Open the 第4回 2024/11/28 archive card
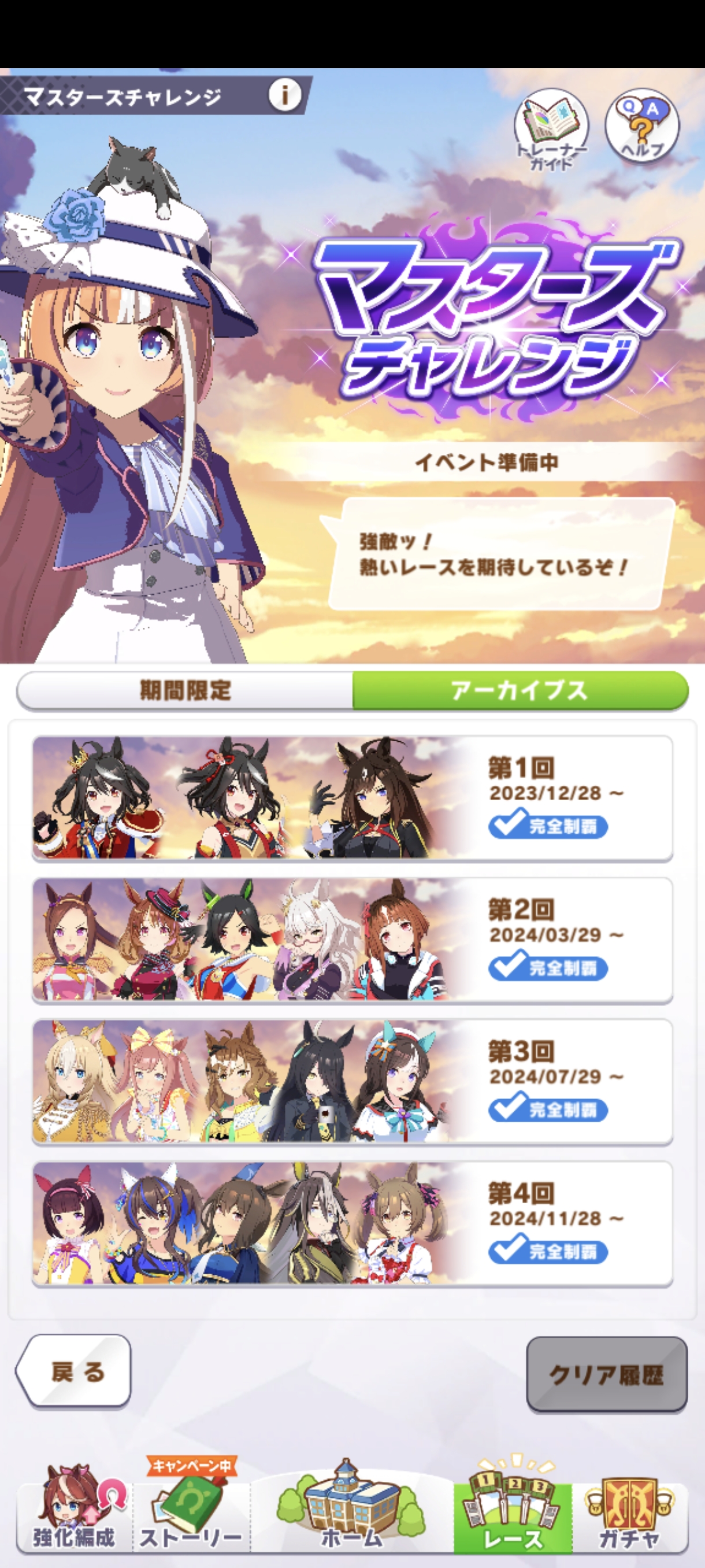 point(352,1223)
